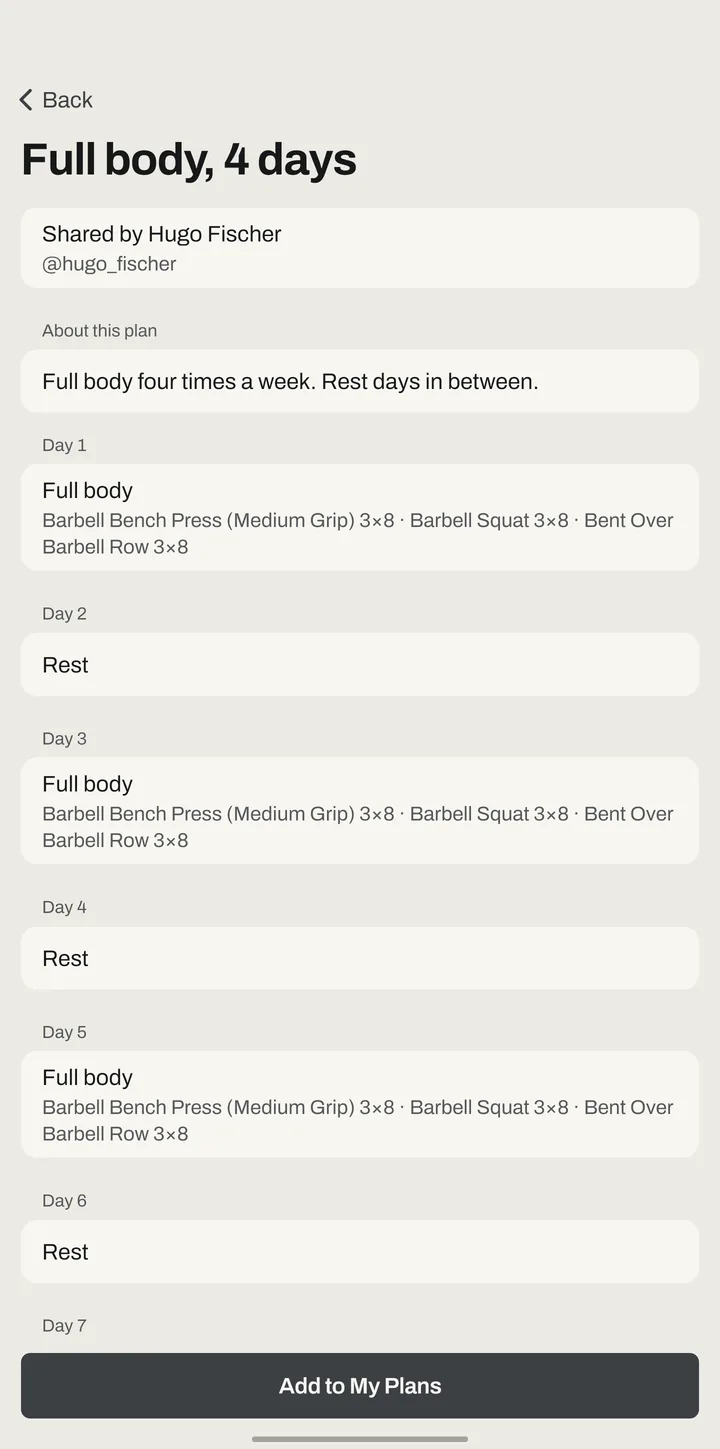The width and height of the screenshot is (720, 1449).
Task: Open the Day 1 Full body workout
Action: [360, 517]
